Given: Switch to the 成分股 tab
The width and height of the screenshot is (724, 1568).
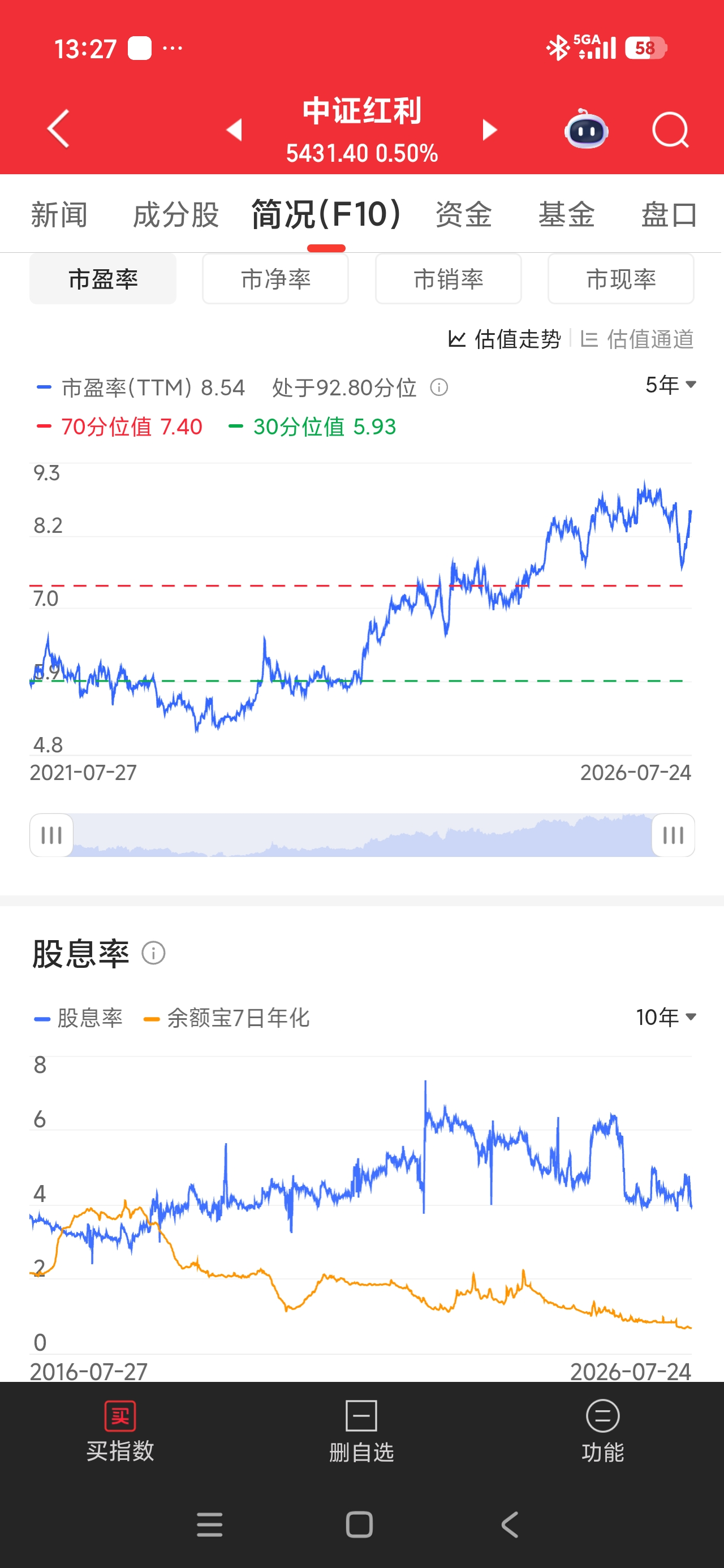Looking at the screenshot, I should [x=175, y=215].
